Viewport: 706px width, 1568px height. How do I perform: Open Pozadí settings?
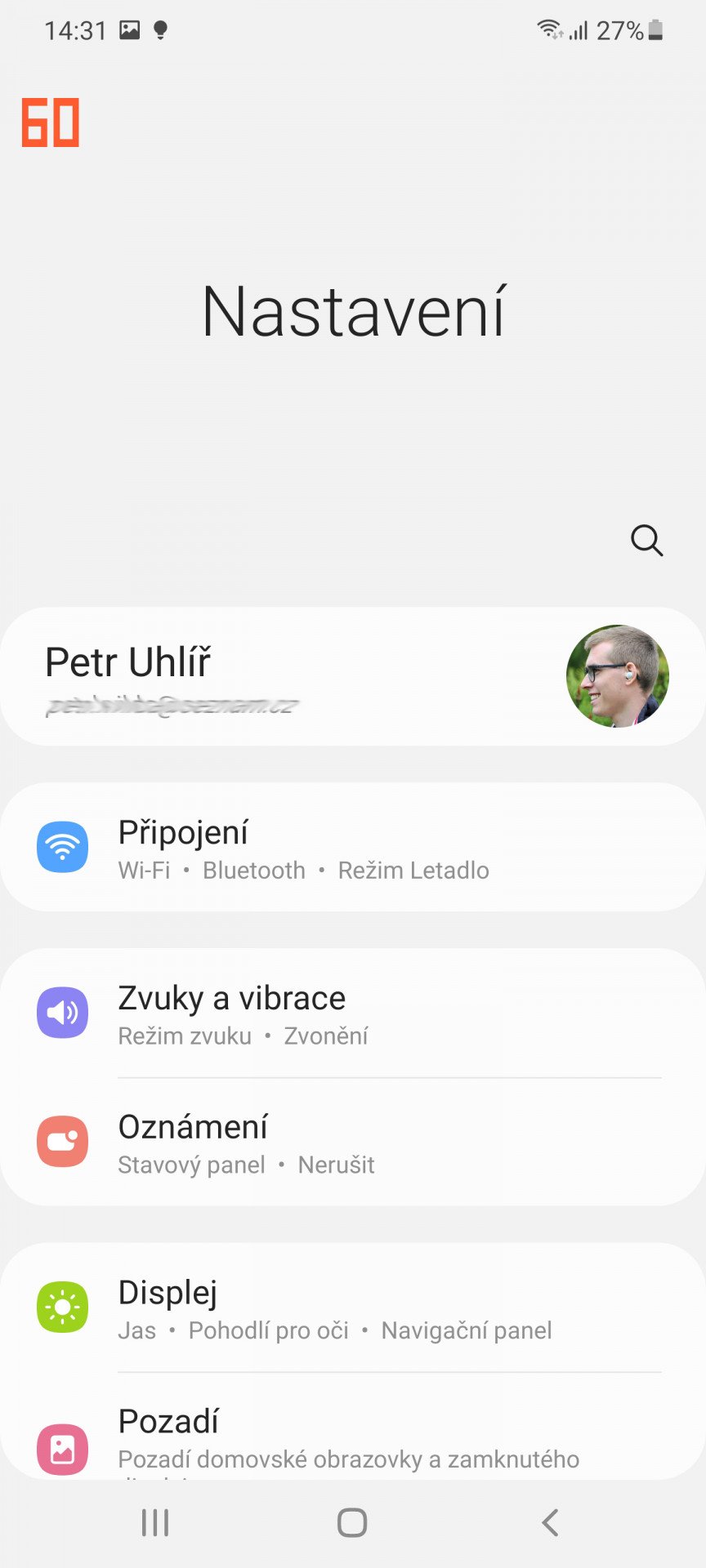coord(353,1427)
